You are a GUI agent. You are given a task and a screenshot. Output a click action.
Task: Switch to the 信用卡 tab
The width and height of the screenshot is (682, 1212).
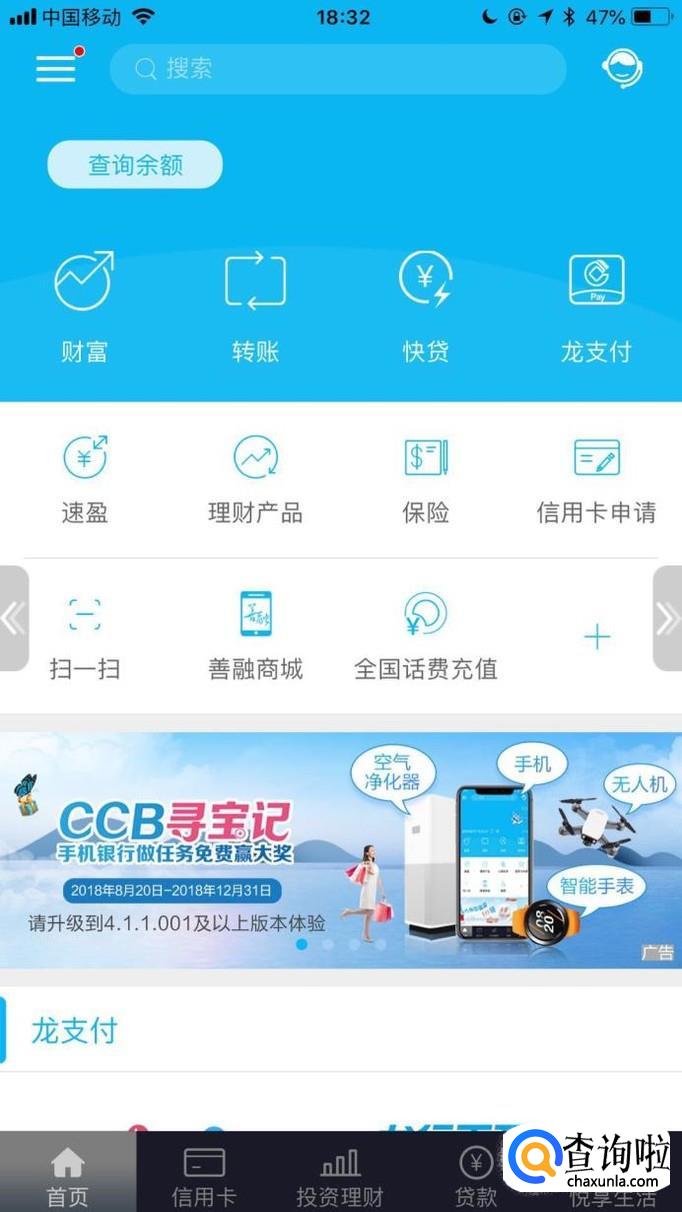(x=204, y=1177)
